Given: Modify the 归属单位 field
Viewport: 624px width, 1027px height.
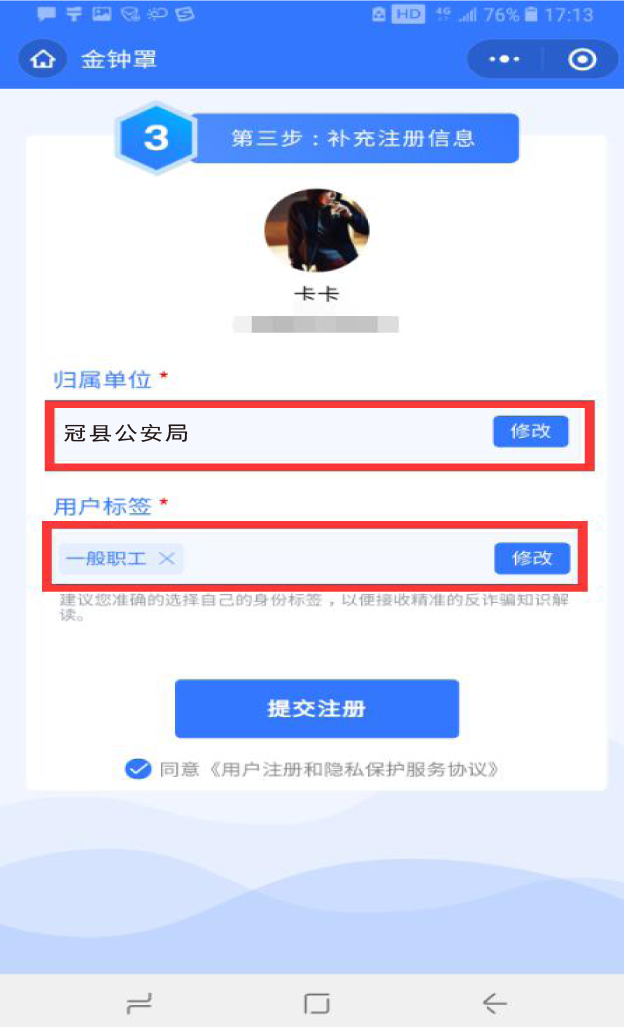Looking at the screenshot, I should (530, 432).
